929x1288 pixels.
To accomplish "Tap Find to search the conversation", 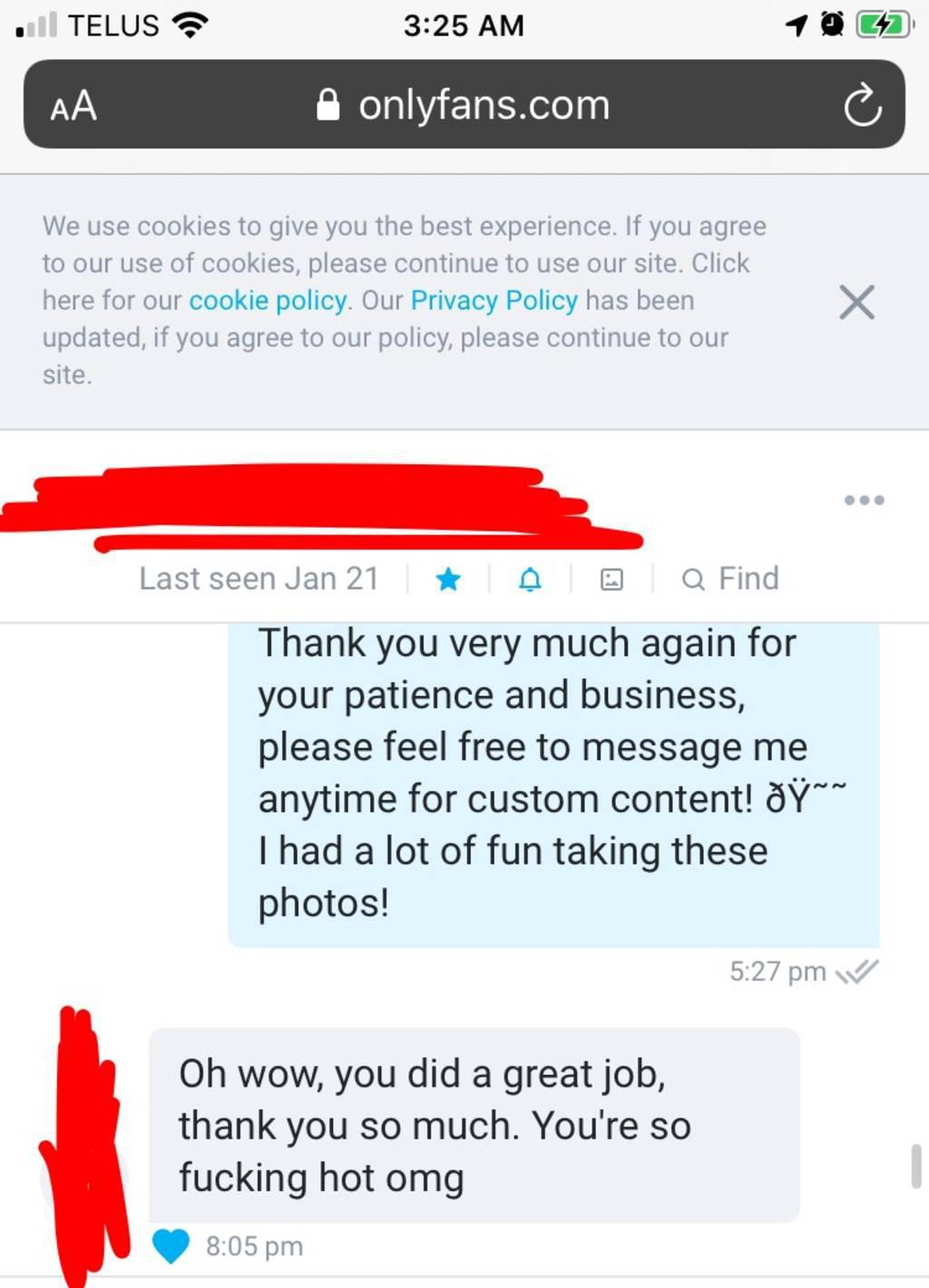I will point(731,579).
